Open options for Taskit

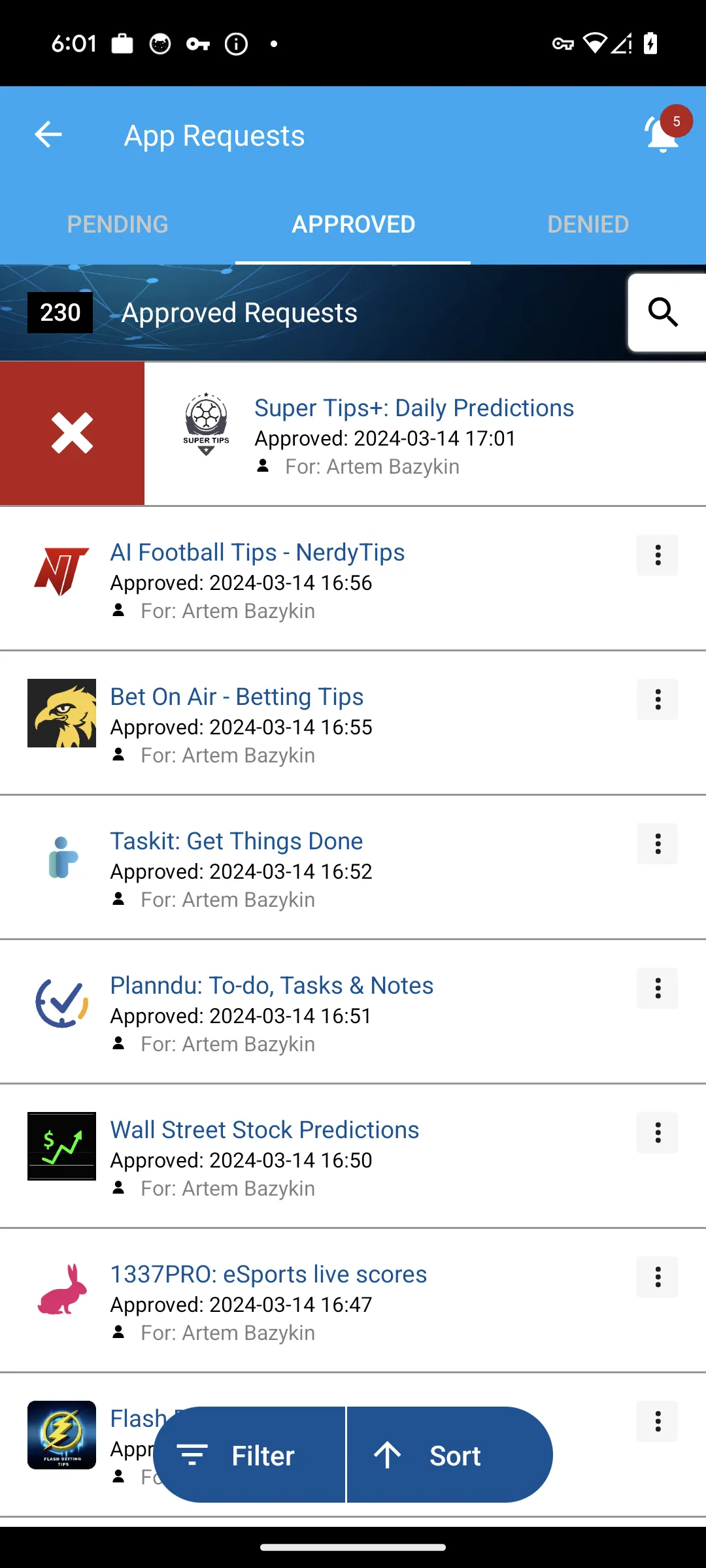click(657, 844)
